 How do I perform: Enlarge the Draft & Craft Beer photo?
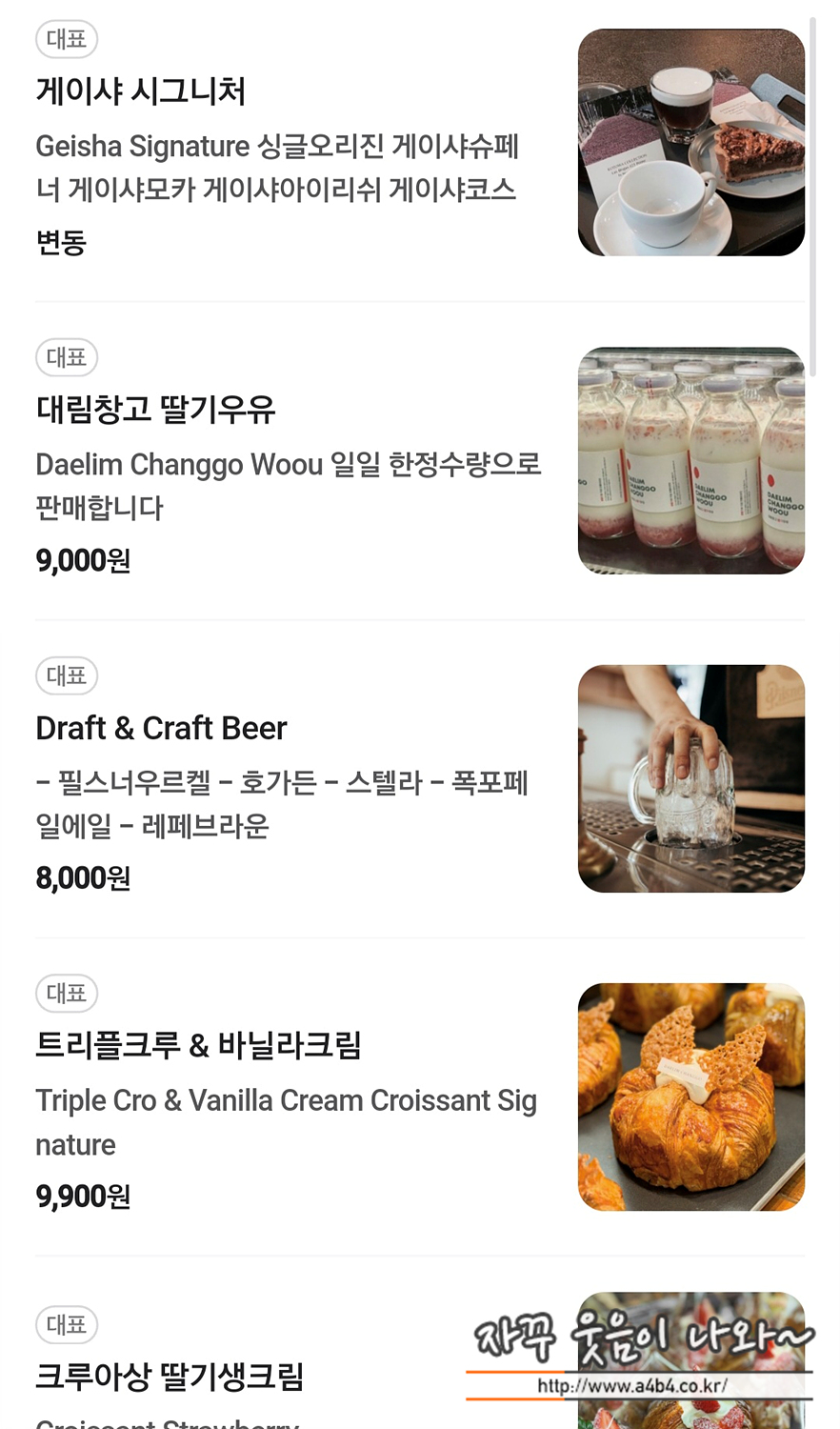(690, 778)
